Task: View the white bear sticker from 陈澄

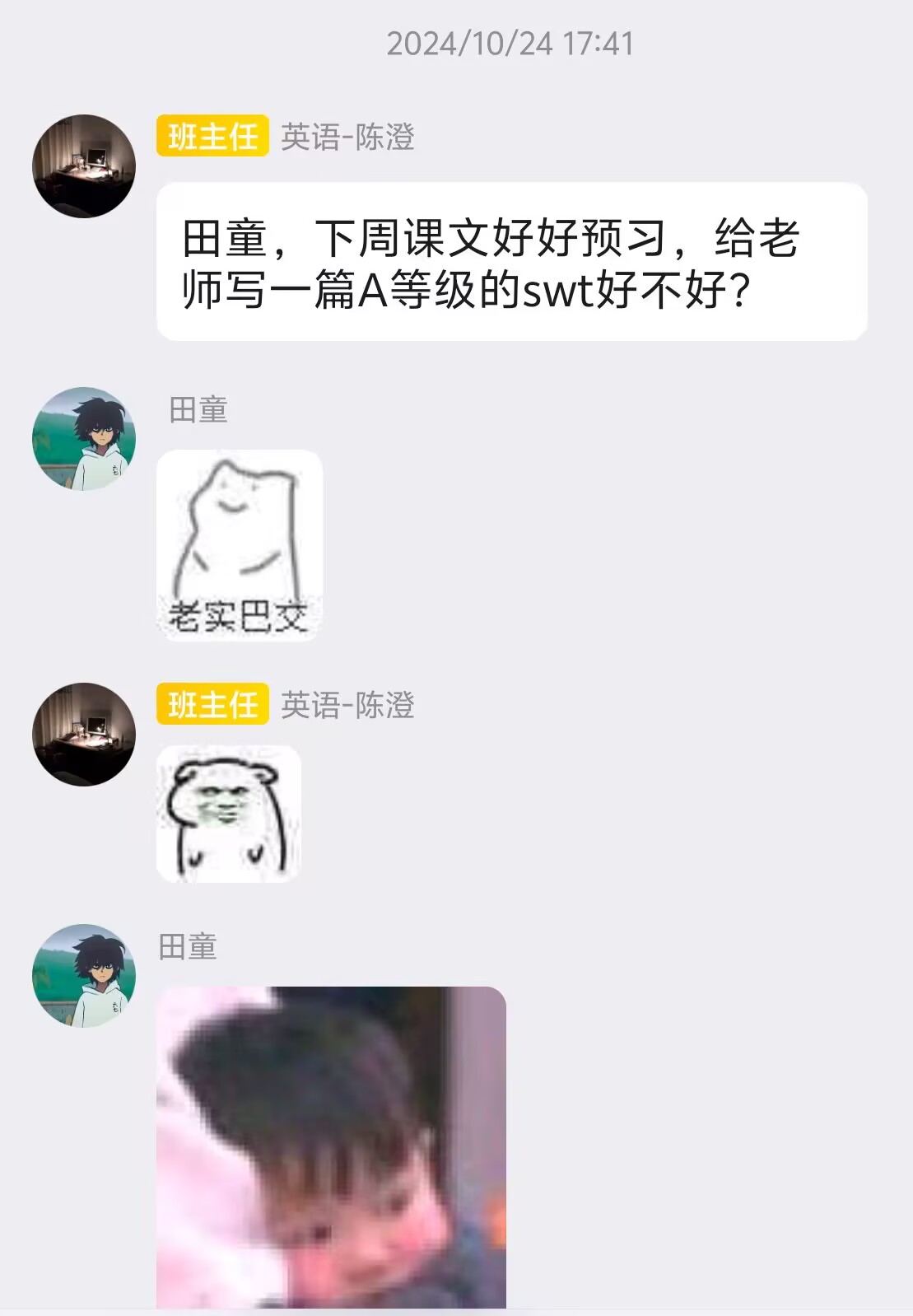Action: coord(229,813)
